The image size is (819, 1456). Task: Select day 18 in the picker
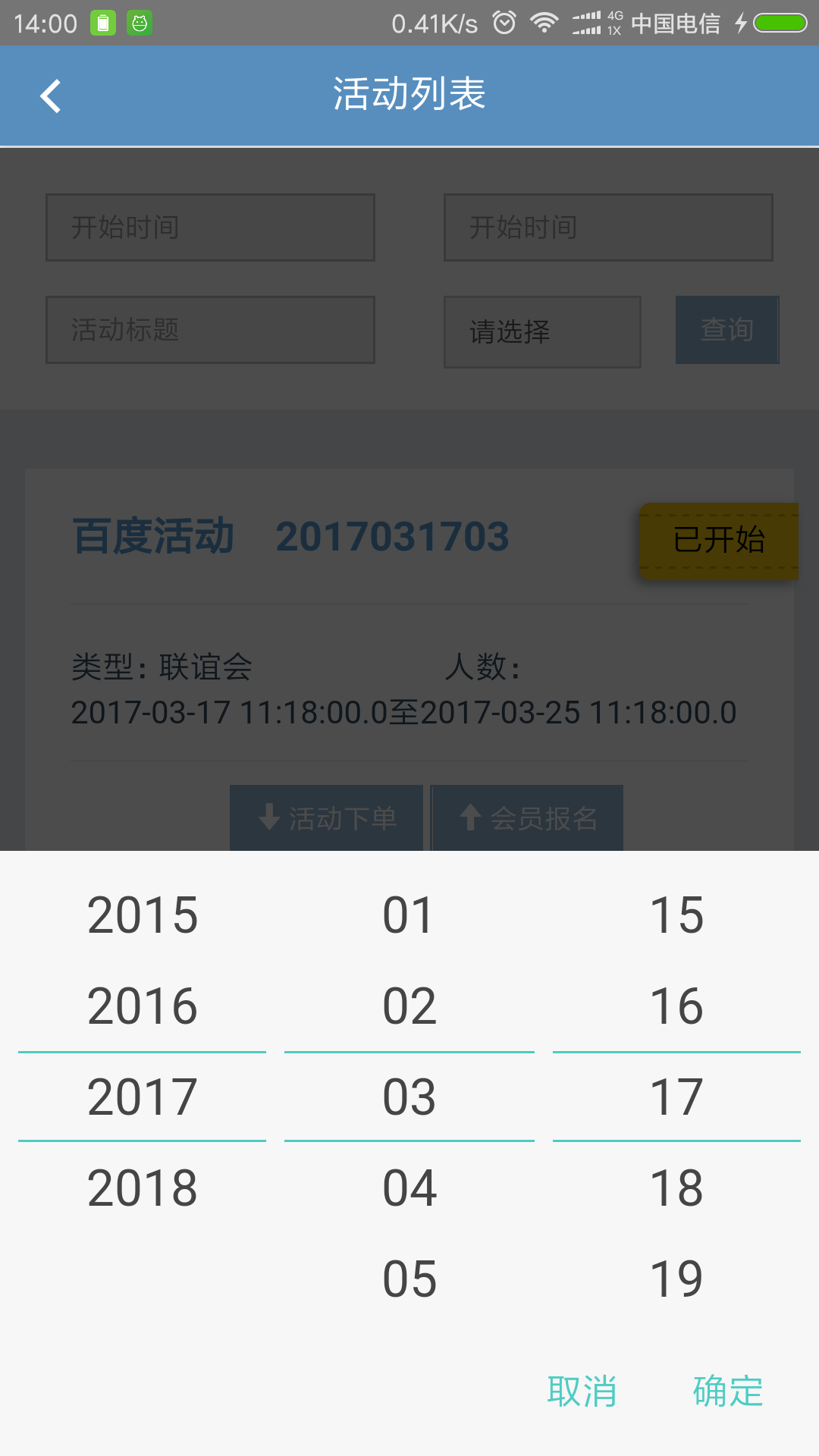[676, 1188]
